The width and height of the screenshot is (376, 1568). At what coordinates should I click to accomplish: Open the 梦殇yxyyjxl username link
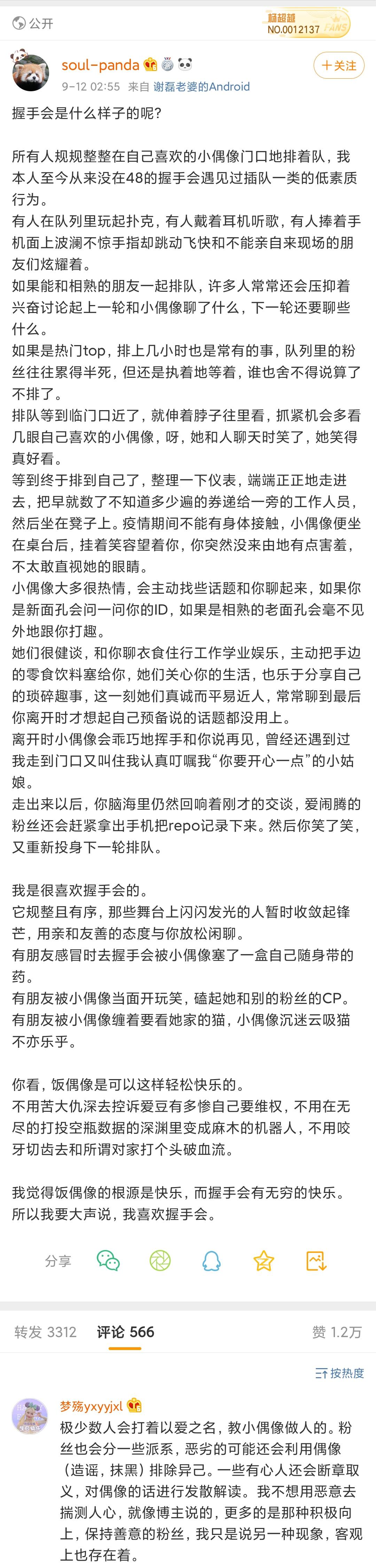click(x=91, y=1405)
